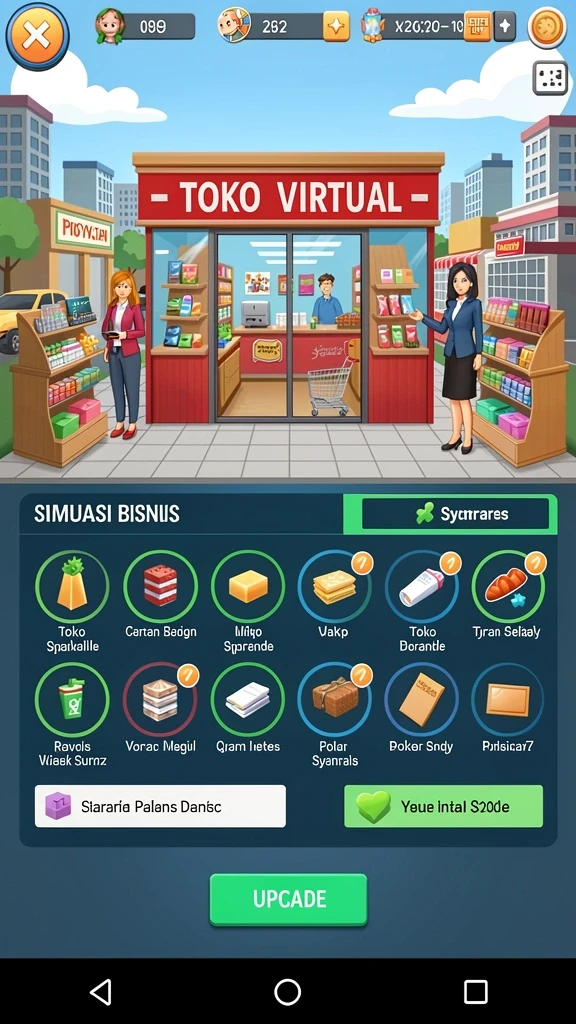Hit the green UPCADE button
This screenshot has height=1024, width=576.
coord(288,899)
